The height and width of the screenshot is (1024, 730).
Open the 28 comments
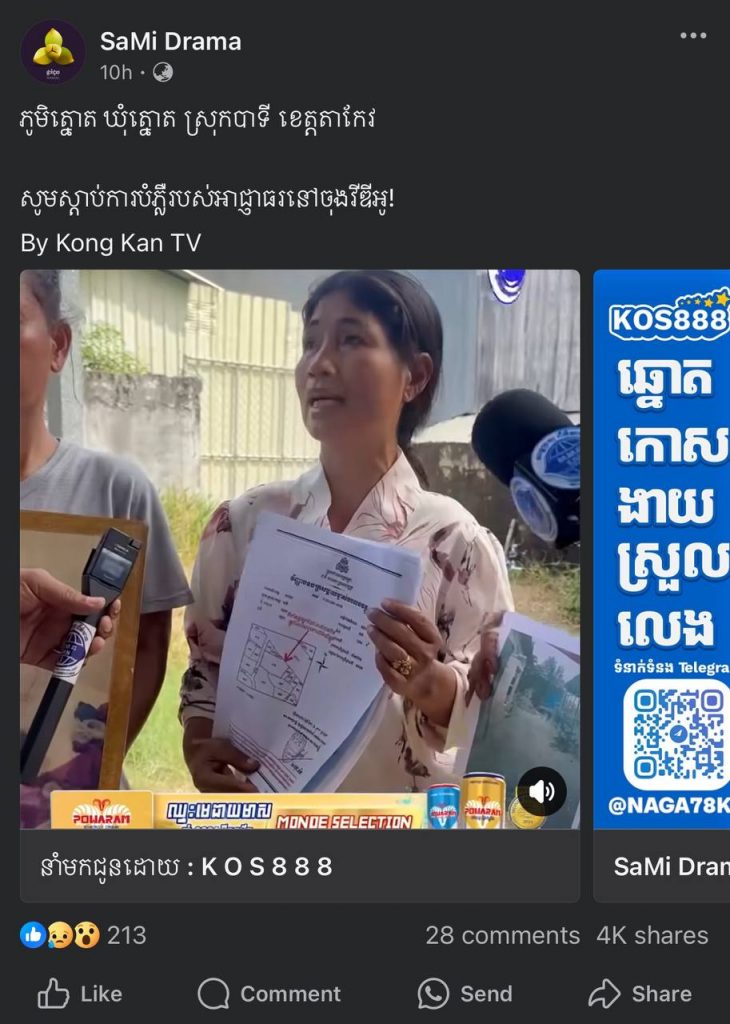pyautogui.click(x=502, y=935)
